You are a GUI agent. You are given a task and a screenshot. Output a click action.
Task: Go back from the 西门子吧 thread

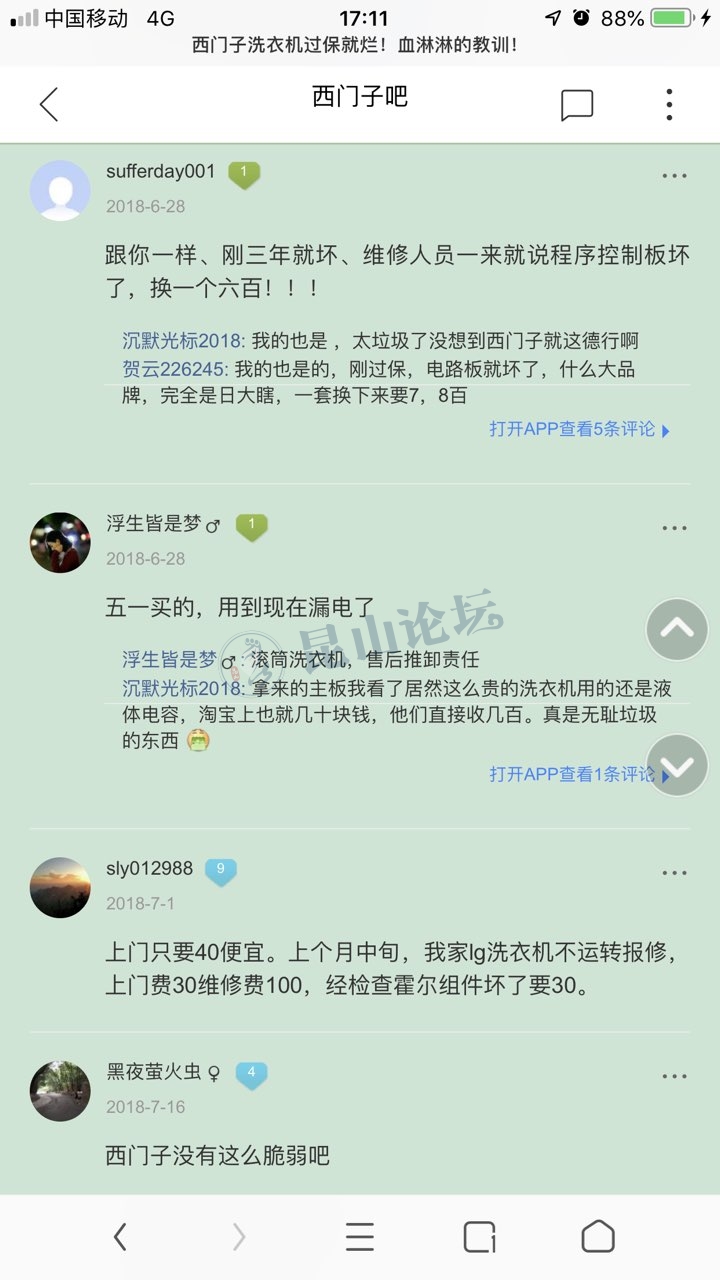click(49, 104)
